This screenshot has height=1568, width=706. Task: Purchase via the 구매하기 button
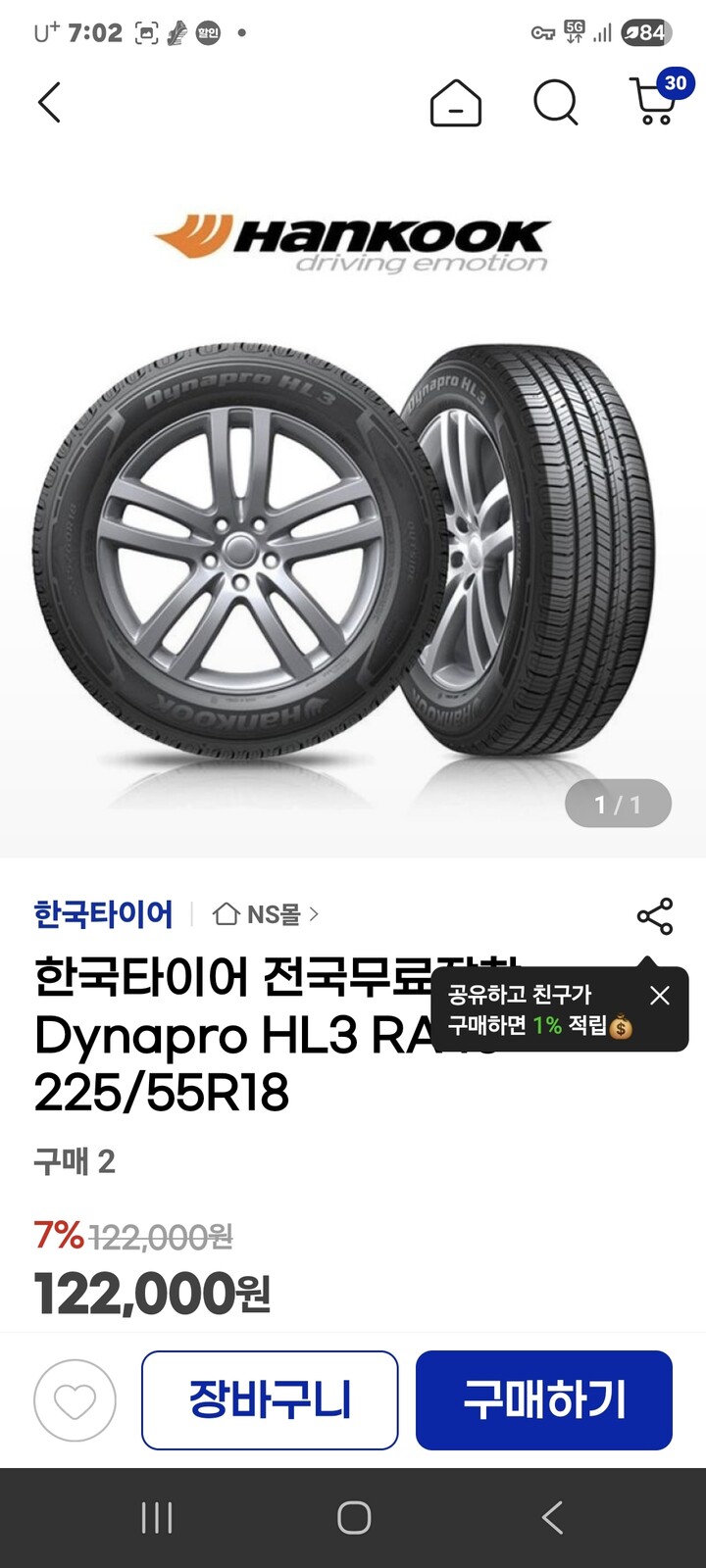click(543, 1400)
